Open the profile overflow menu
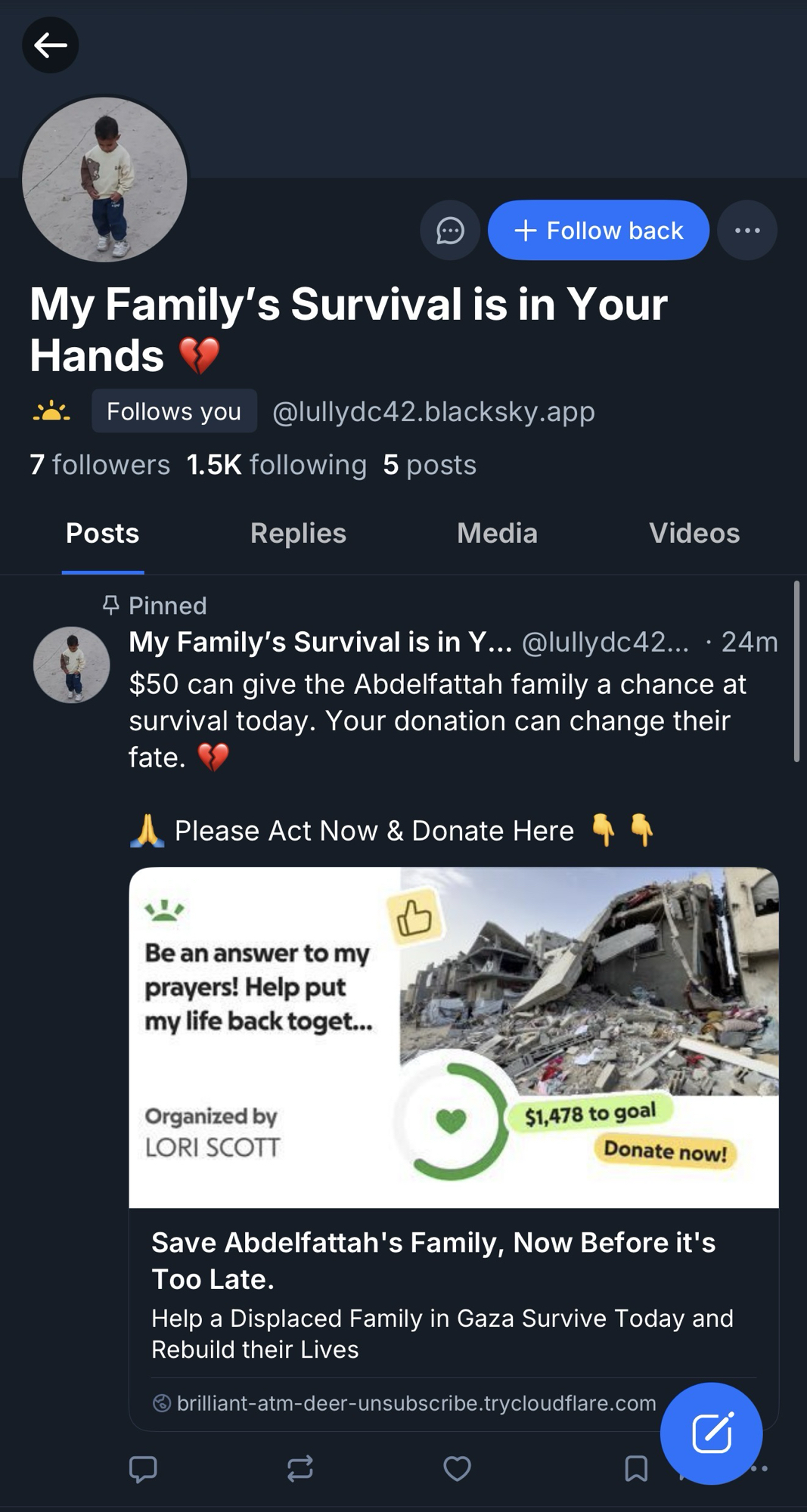Image resolution: width=807 pixels, height=1512 pixels. [747, 230]
